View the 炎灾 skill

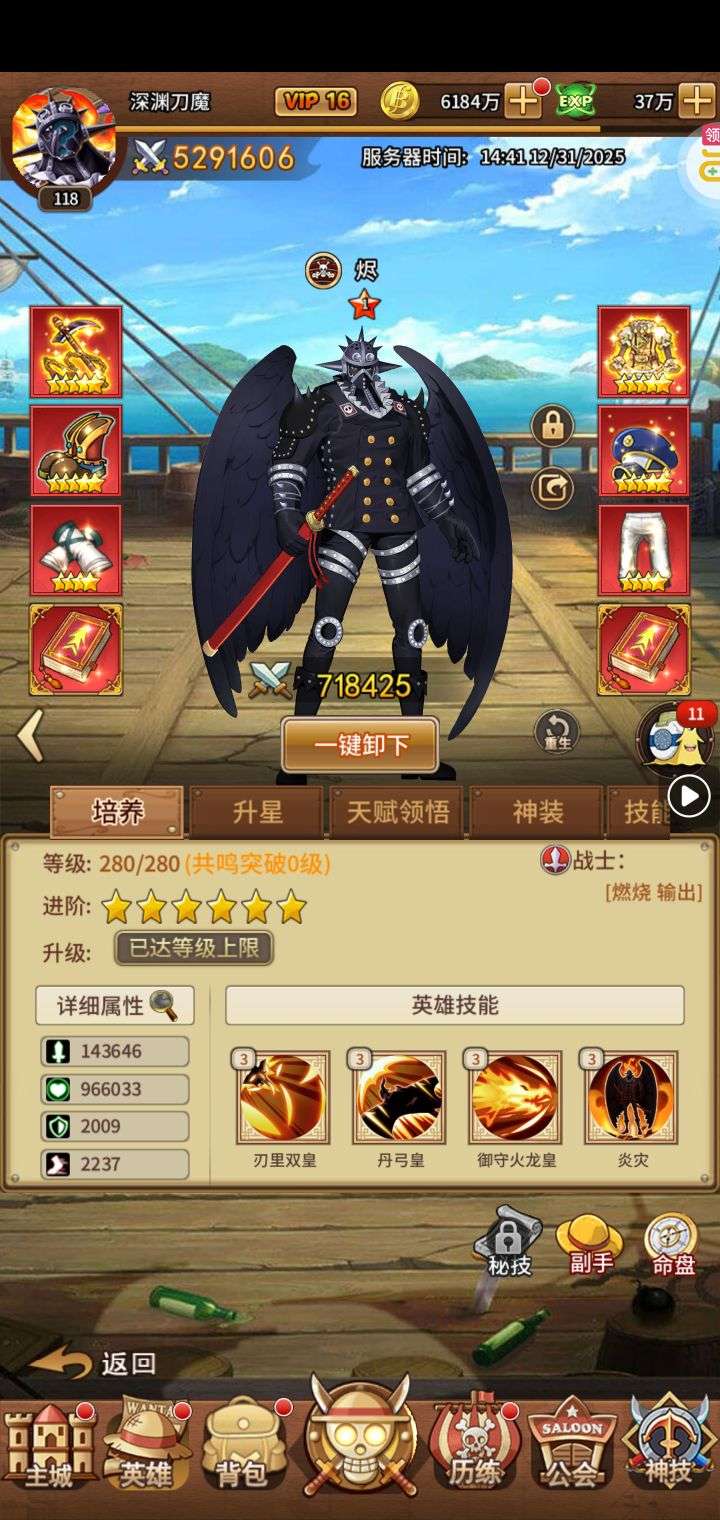(632, 1097)
